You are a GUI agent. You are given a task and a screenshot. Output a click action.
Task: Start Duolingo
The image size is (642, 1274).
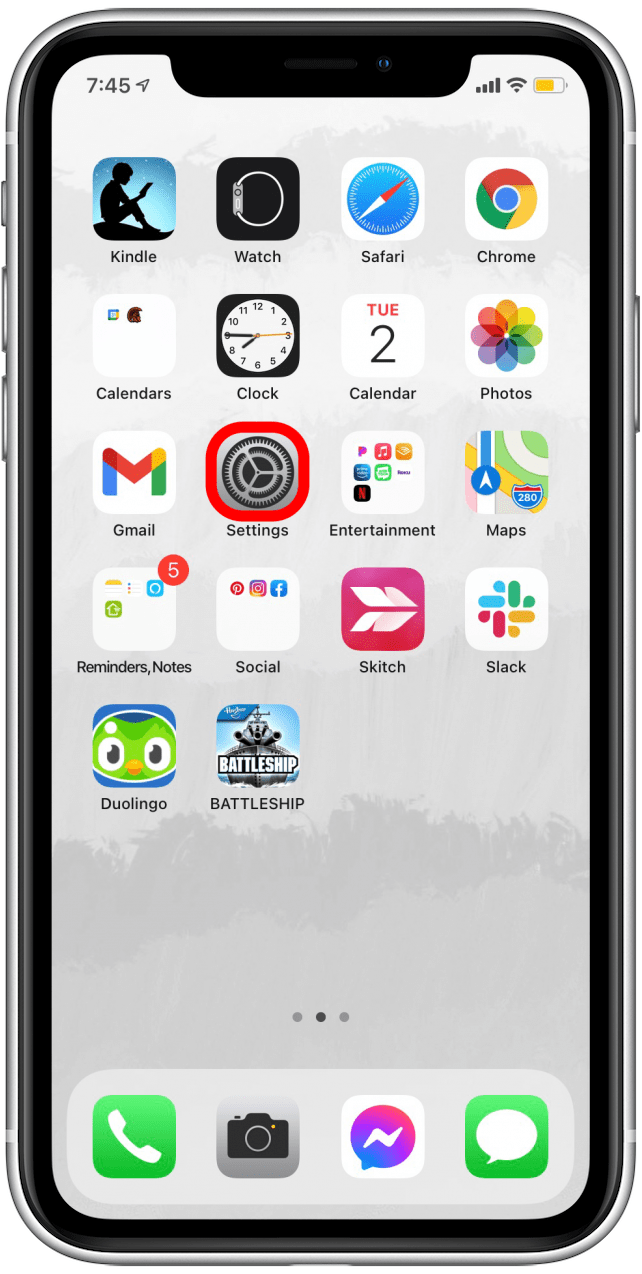pyautogui.click(x=134, y=746)
